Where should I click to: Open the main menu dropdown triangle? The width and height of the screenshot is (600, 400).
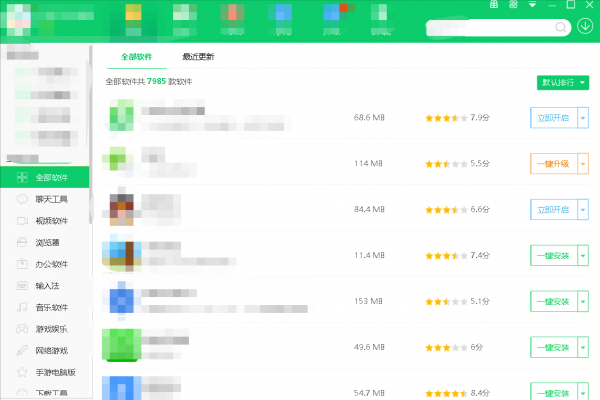click(530, 5)
